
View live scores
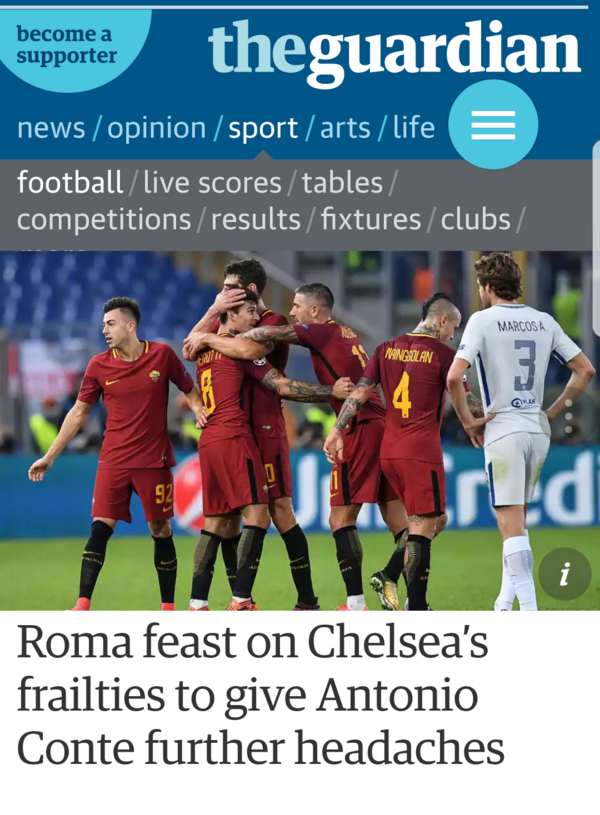click(213, 183)
